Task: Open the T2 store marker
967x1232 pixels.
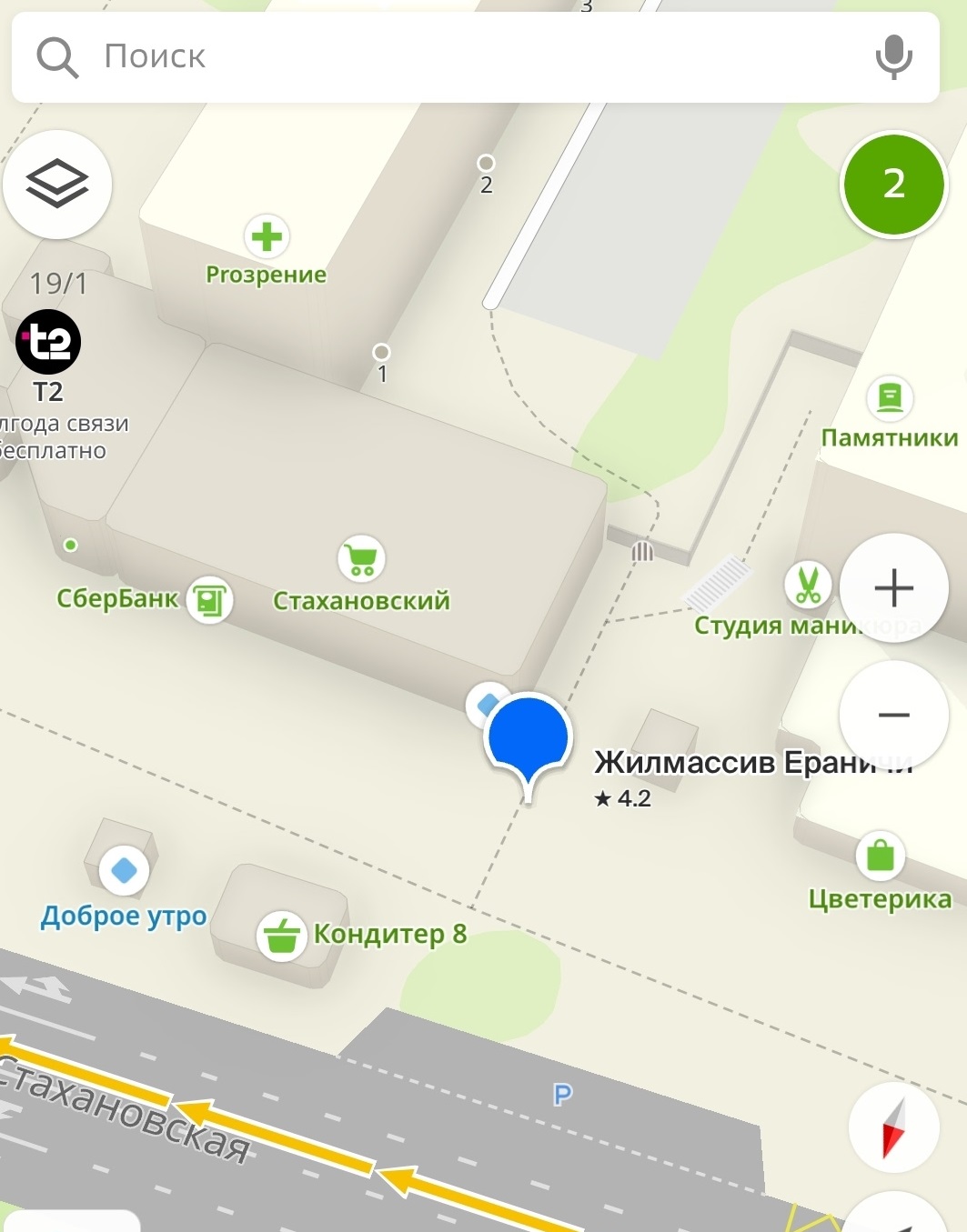Action: click(48, 343)
